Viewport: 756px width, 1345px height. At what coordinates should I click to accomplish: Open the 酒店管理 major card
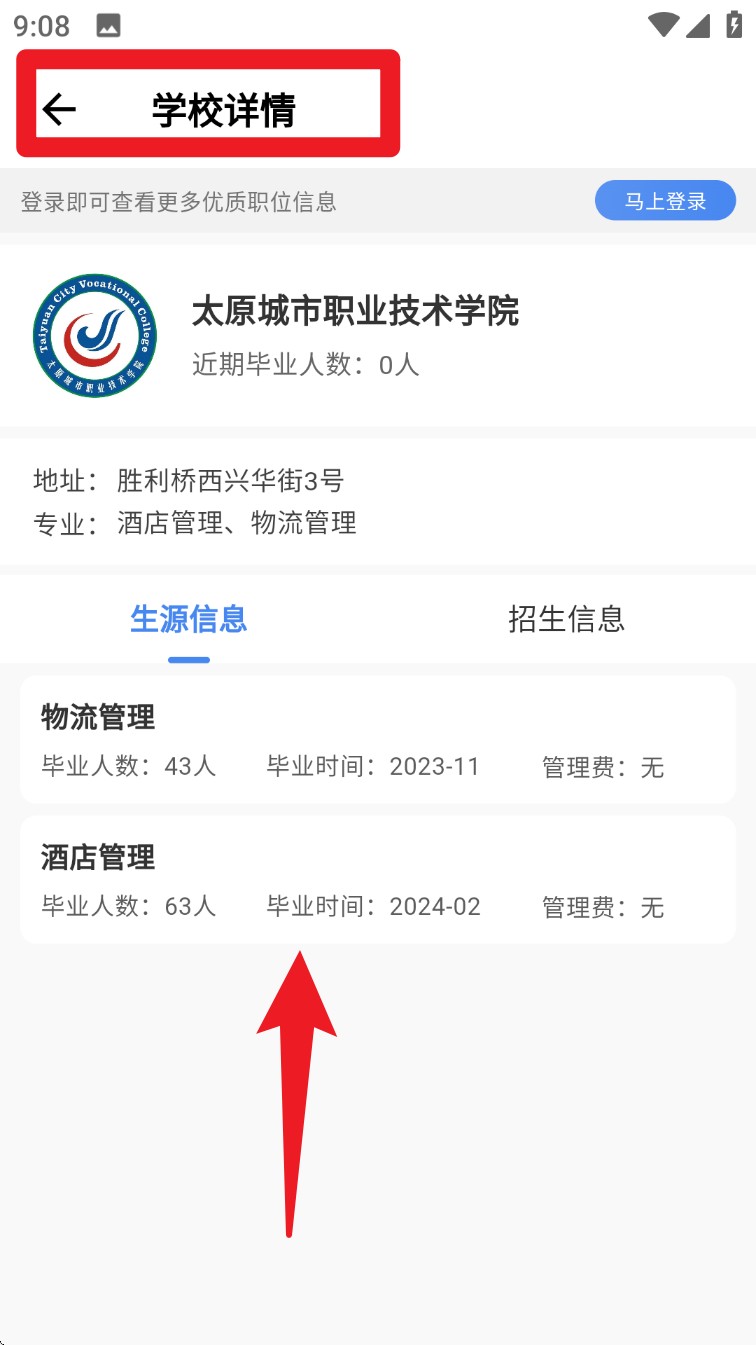click(377, 880)
